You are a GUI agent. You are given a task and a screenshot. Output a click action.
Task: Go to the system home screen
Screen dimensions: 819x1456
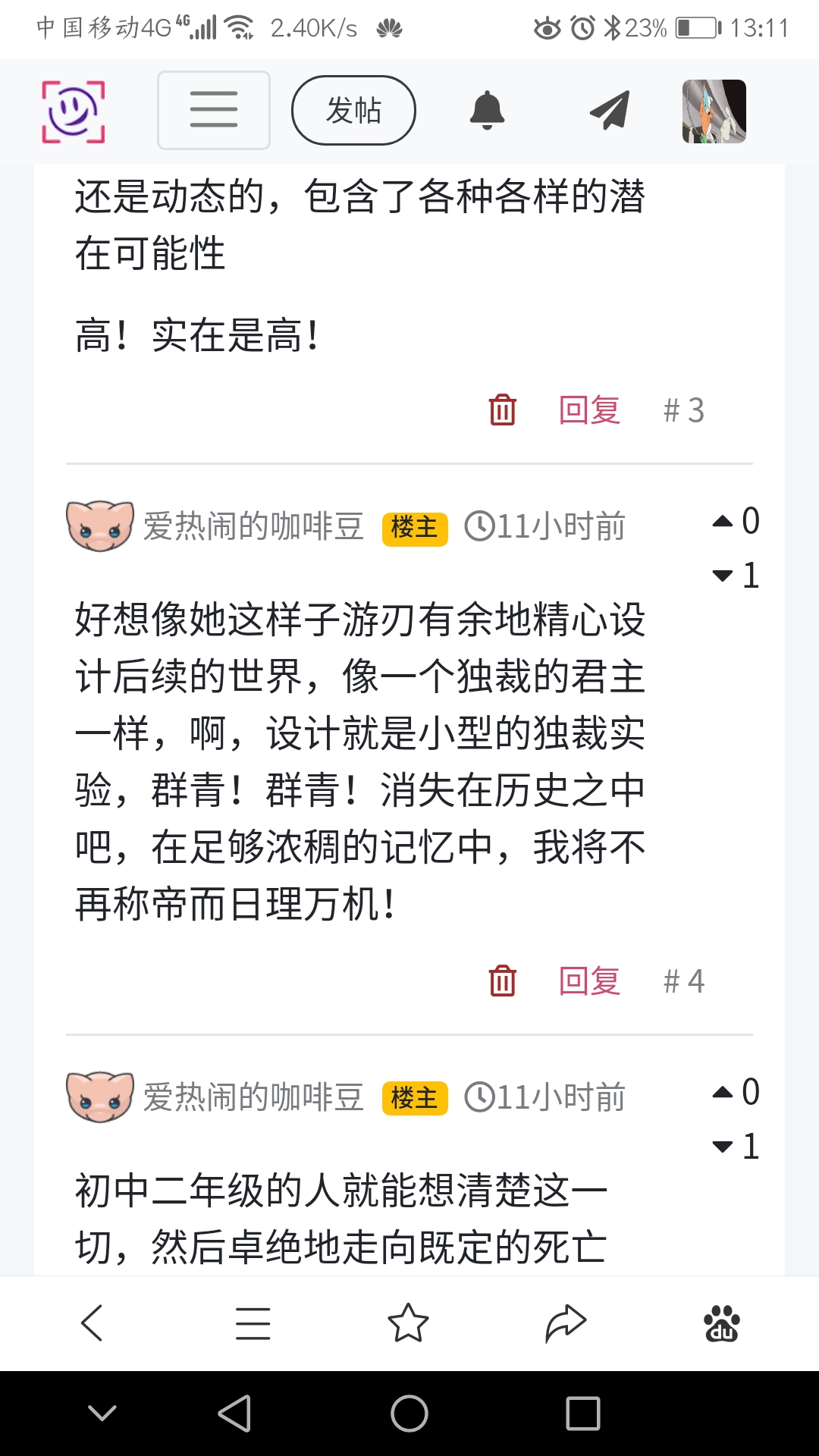coord(409,1414)
